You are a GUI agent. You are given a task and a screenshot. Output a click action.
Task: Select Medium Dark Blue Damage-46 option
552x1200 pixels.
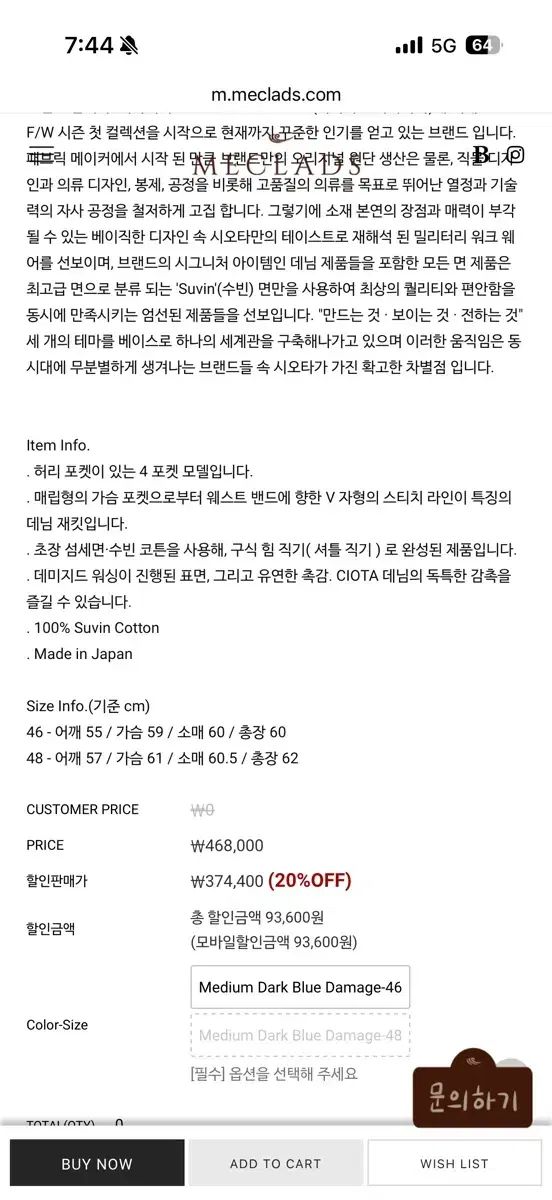coord(300,987)
